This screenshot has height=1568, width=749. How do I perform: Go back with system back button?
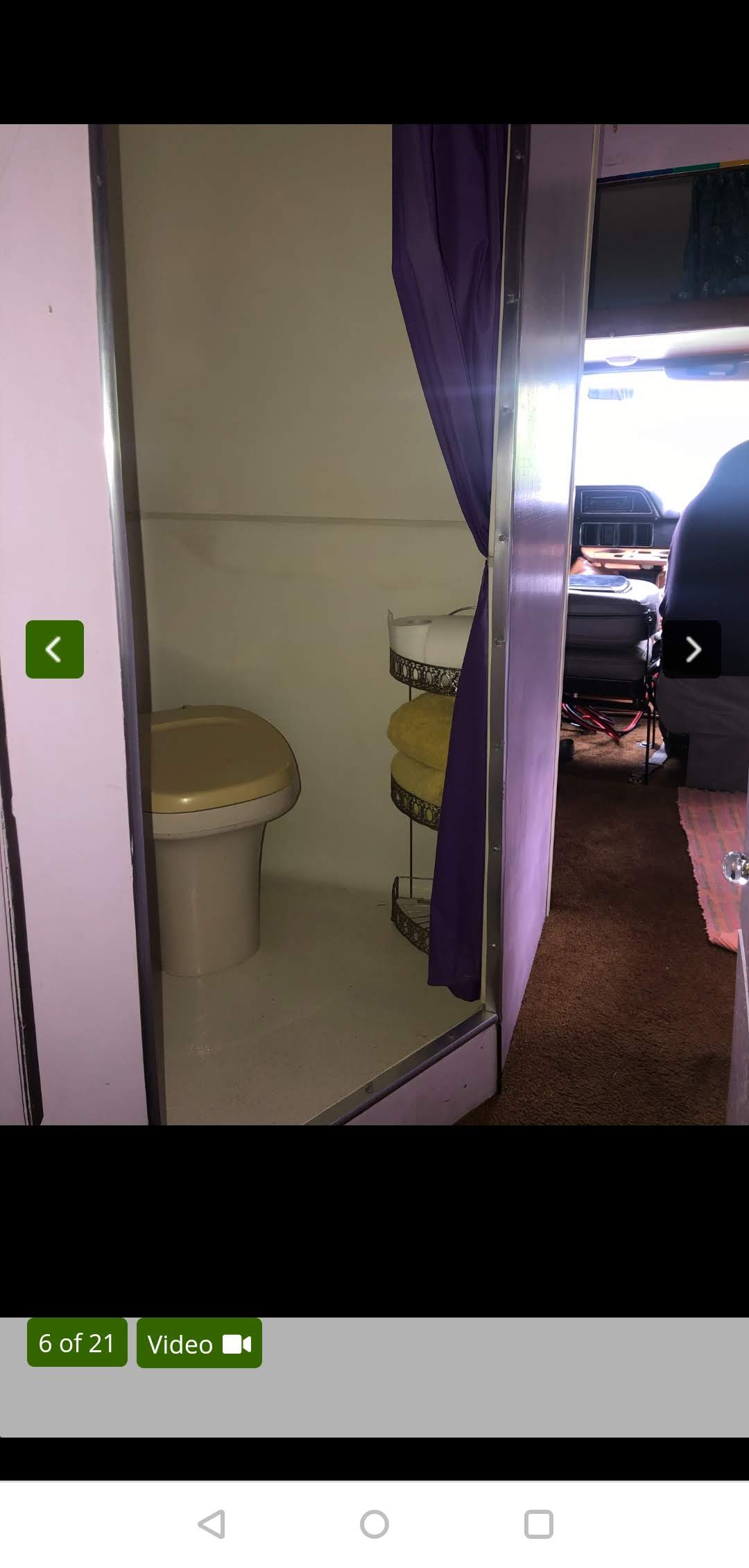coord(211,1524)
